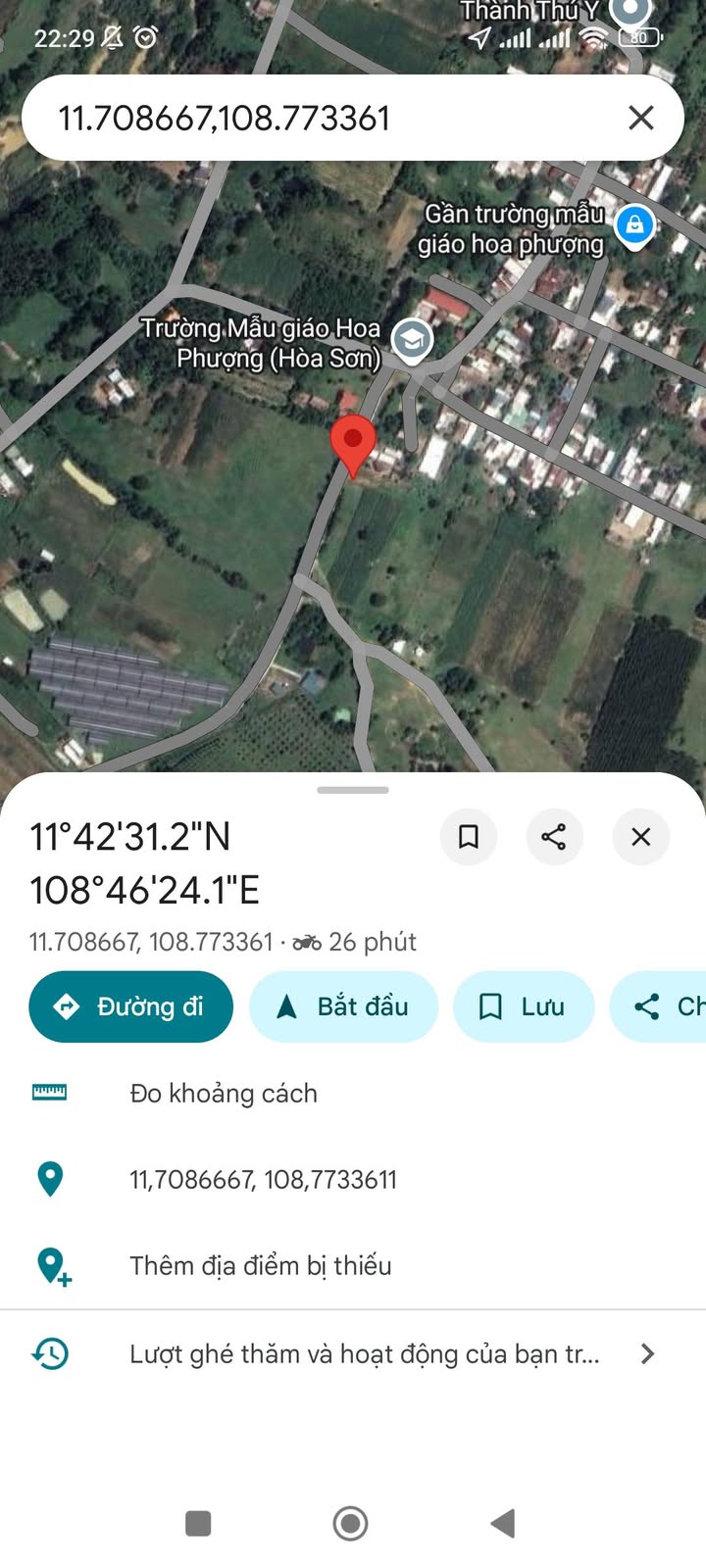Open the Trường Mẫu giáo Hoa Phượng marker
The width and height of the screenshot is (706, 1568).
pyautogui.click(x=412, y=340)
